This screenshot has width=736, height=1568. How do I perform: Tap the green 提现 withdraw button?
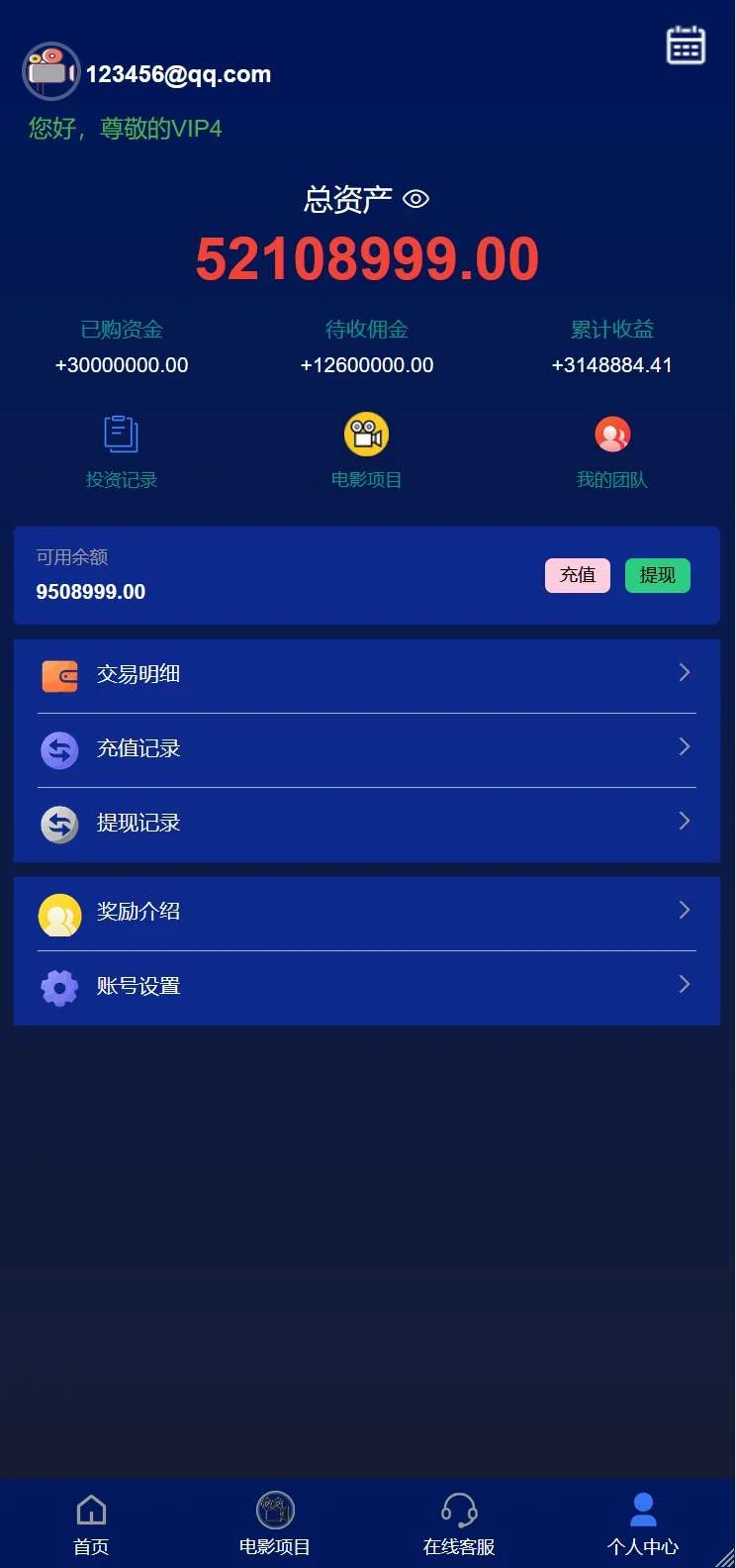point(657,575)
